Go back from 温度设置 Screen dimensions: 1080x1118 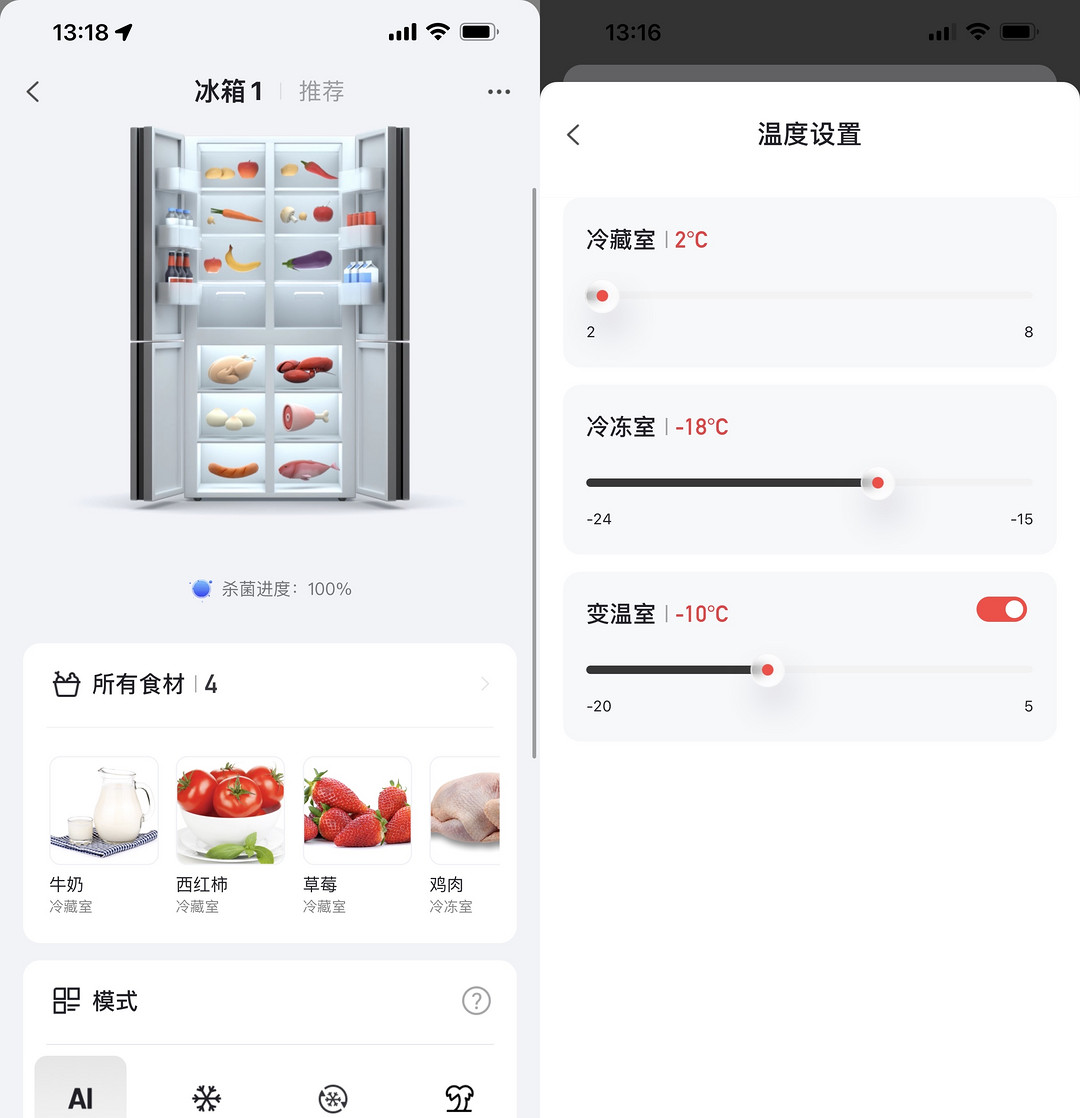(x=573, y=135)
